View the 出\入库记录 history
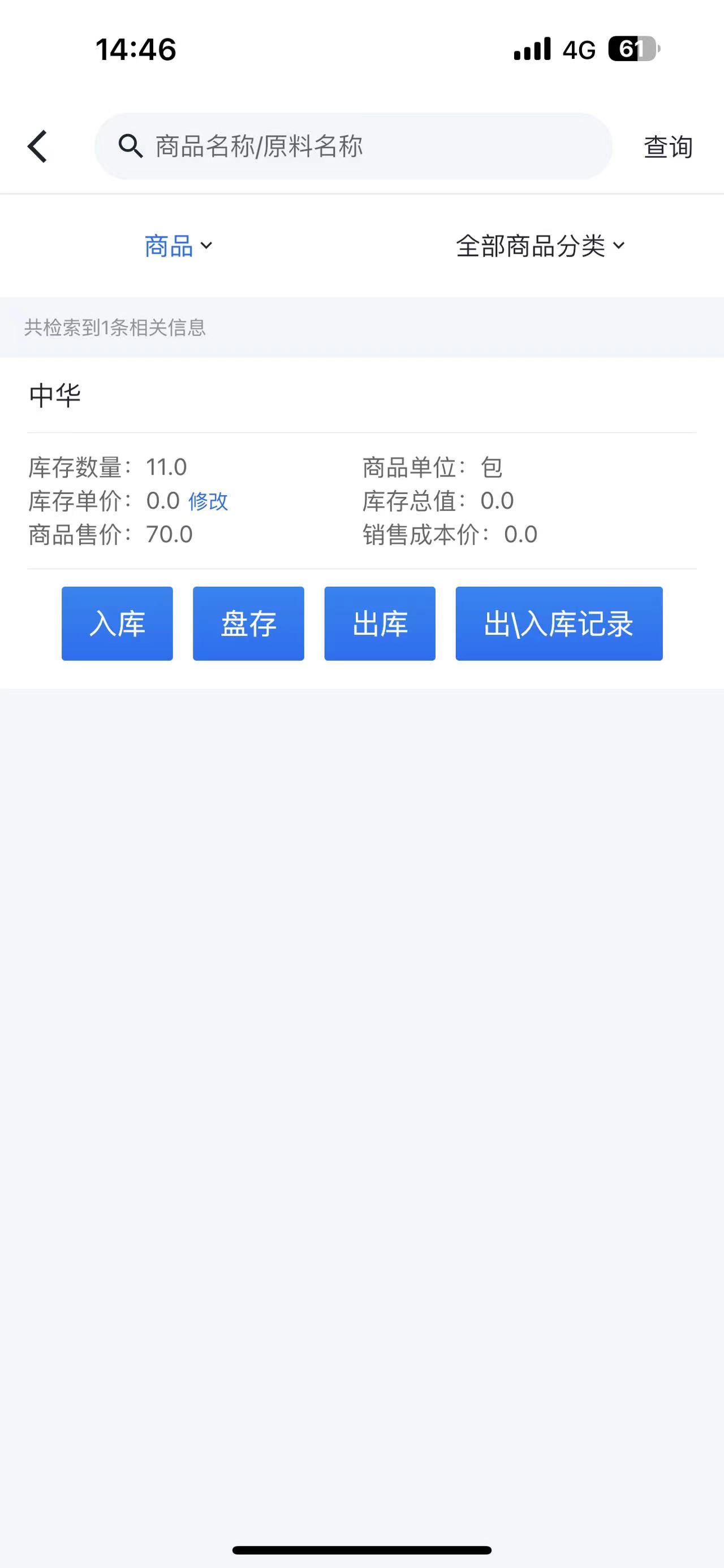The width and height of the screenshot is (724, 1568). pos(559,624)
